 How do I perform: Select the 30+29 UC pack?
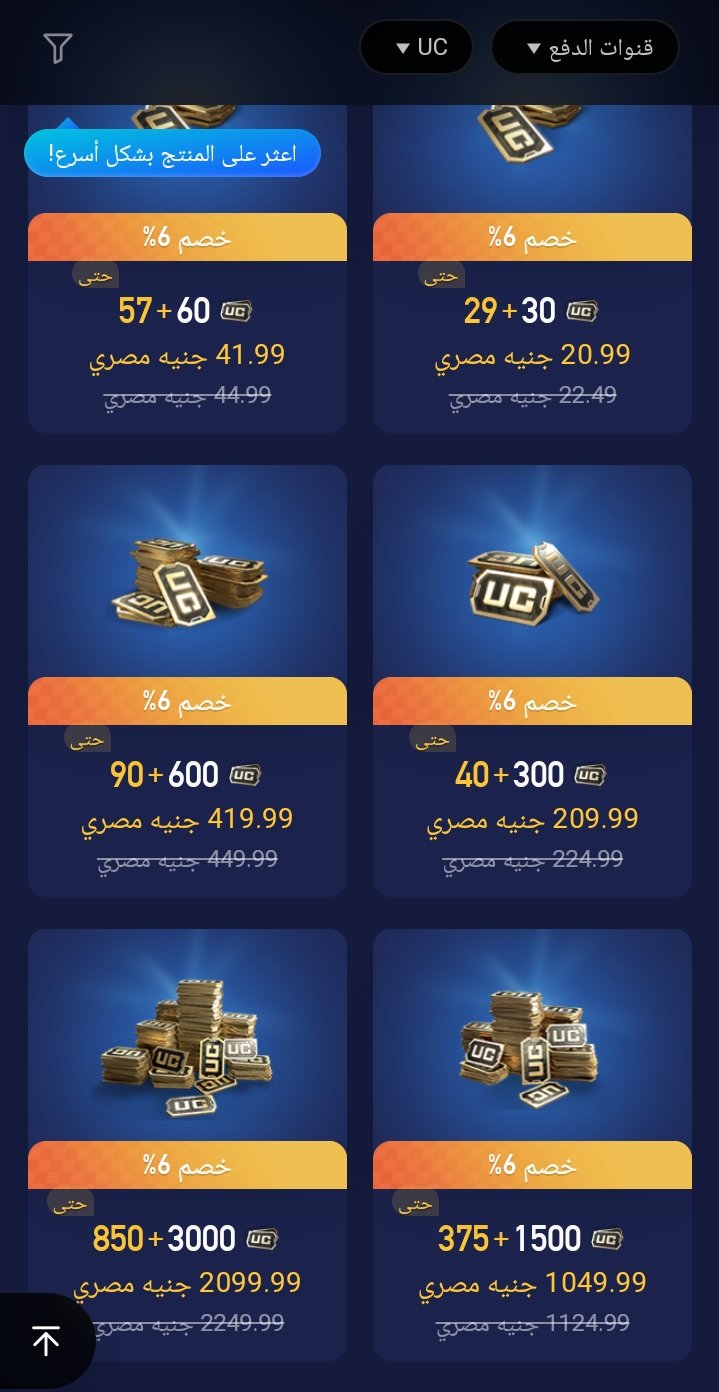tap(532, 330)
